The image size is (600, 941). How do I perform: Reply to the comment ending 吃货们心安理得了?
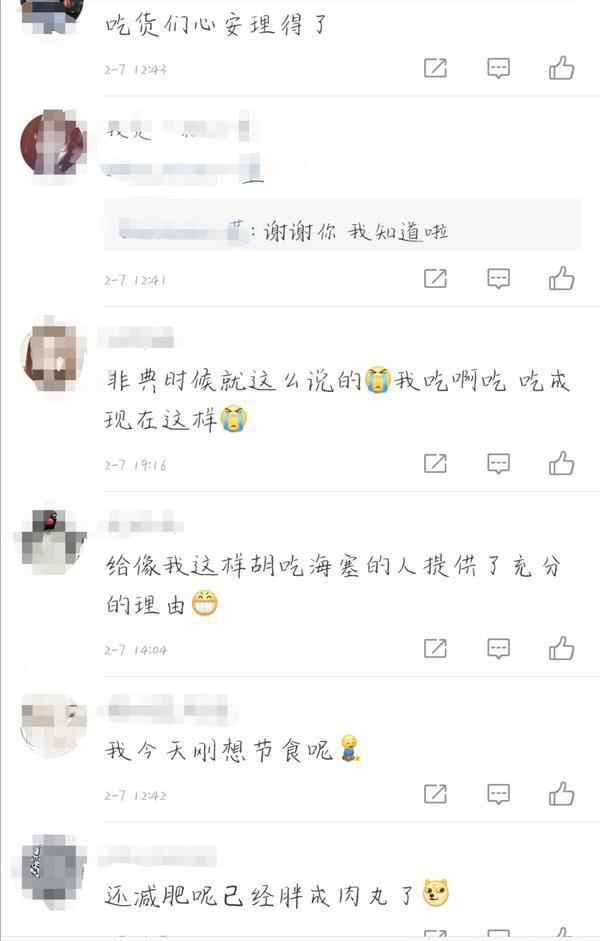498,68
